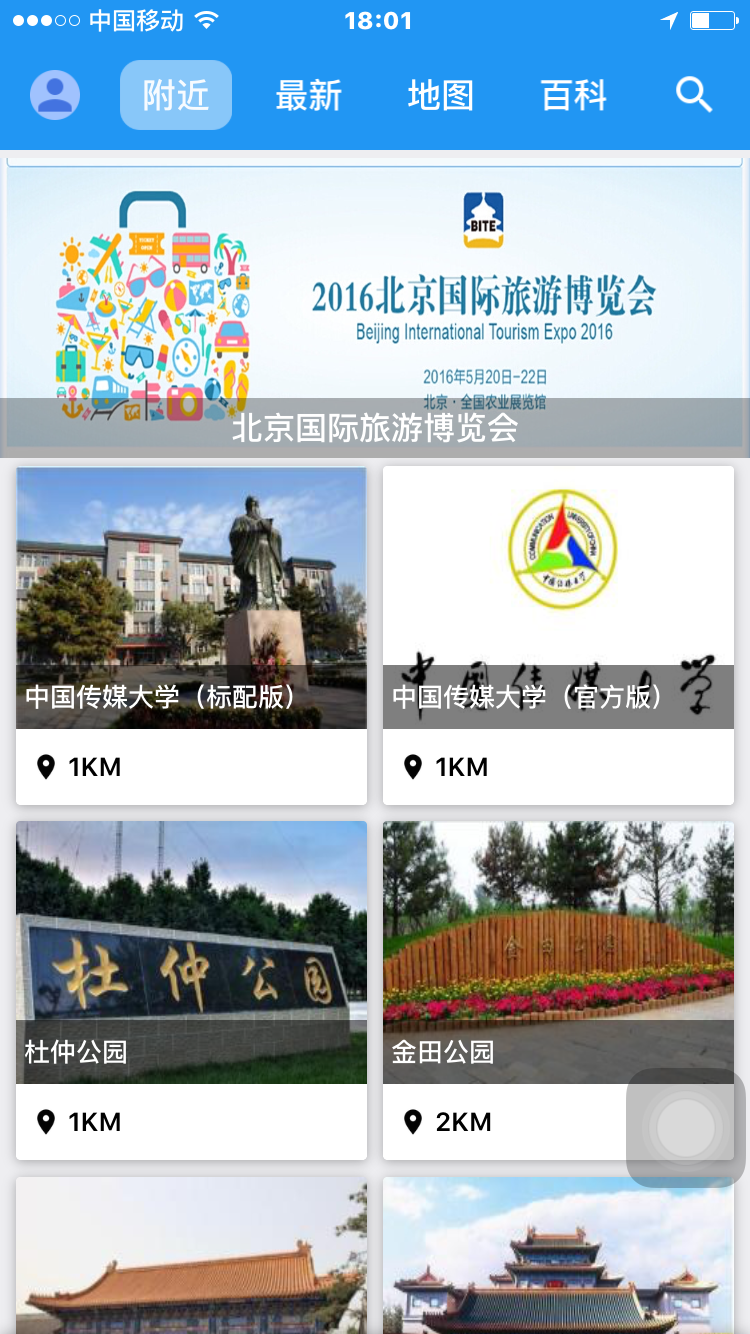Switch to the 地图 tab
The height and width of the screenshot is (1334, 750).
pos(441,95)
